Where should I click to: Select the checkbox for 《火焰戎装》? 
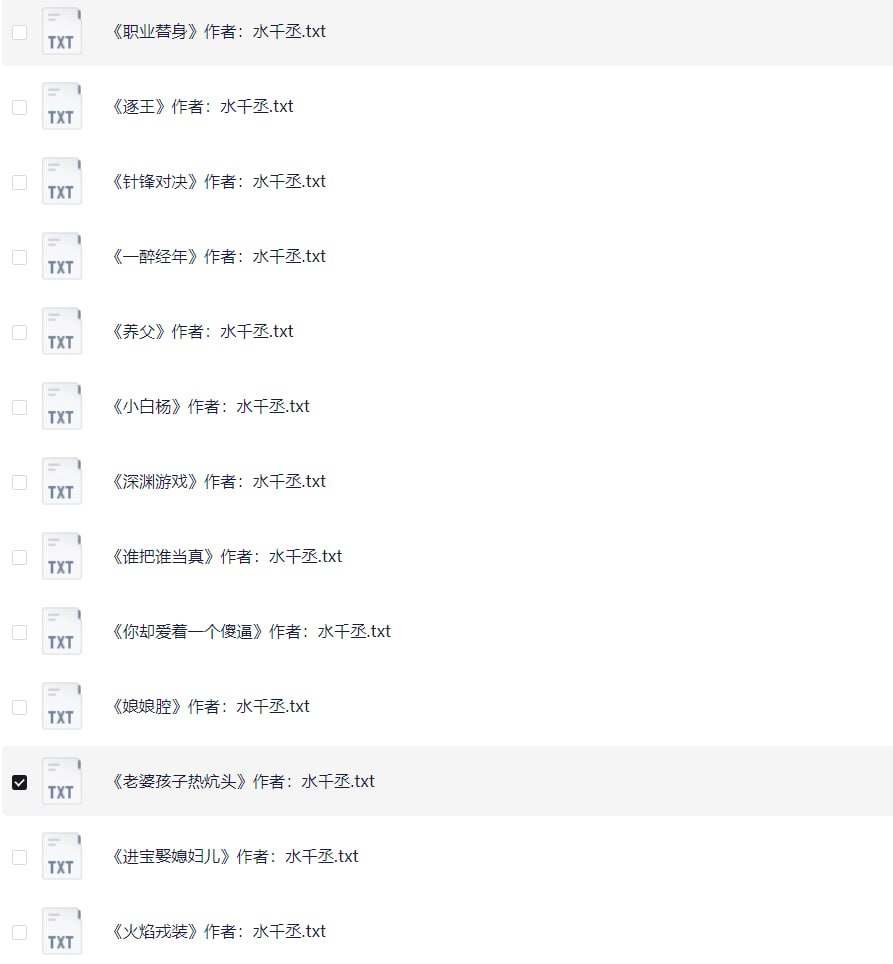[x=19, y=932]
